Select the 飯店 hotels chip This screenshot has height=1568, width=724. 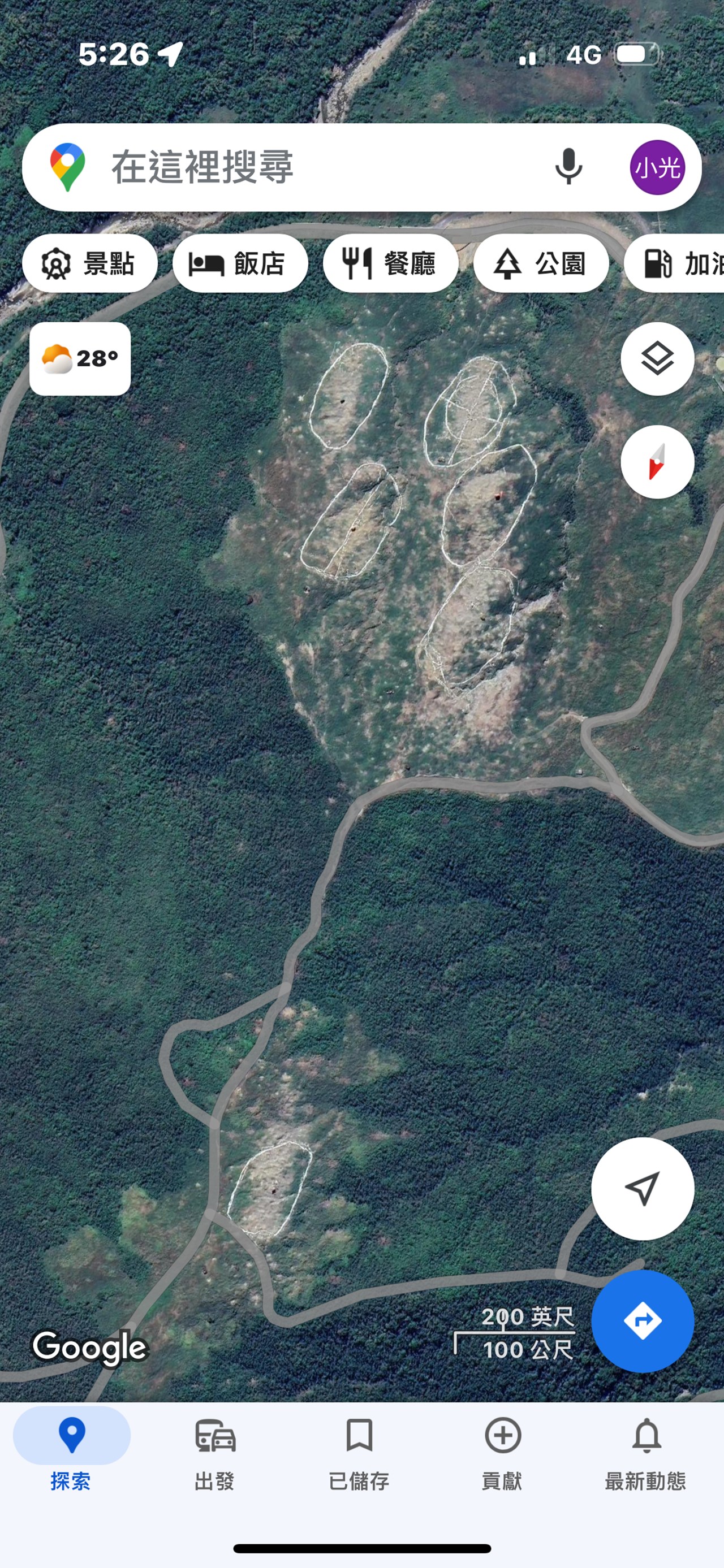(x=240, y=263)
